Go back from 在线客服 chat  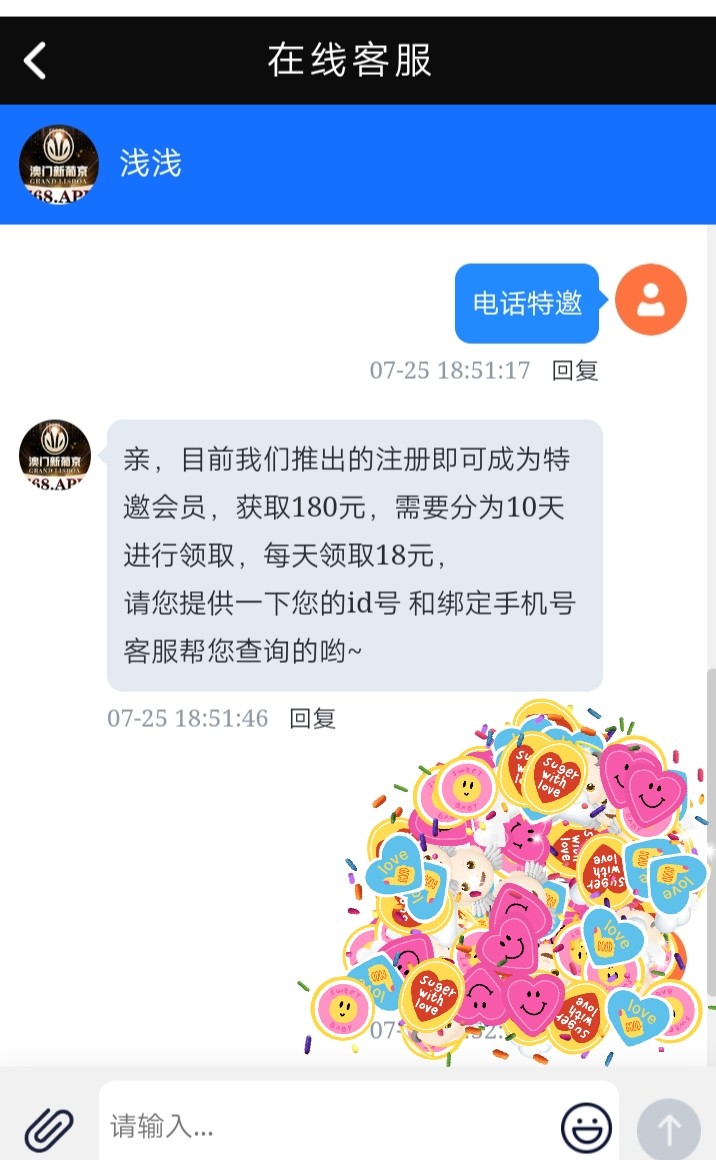pos(36,61)
